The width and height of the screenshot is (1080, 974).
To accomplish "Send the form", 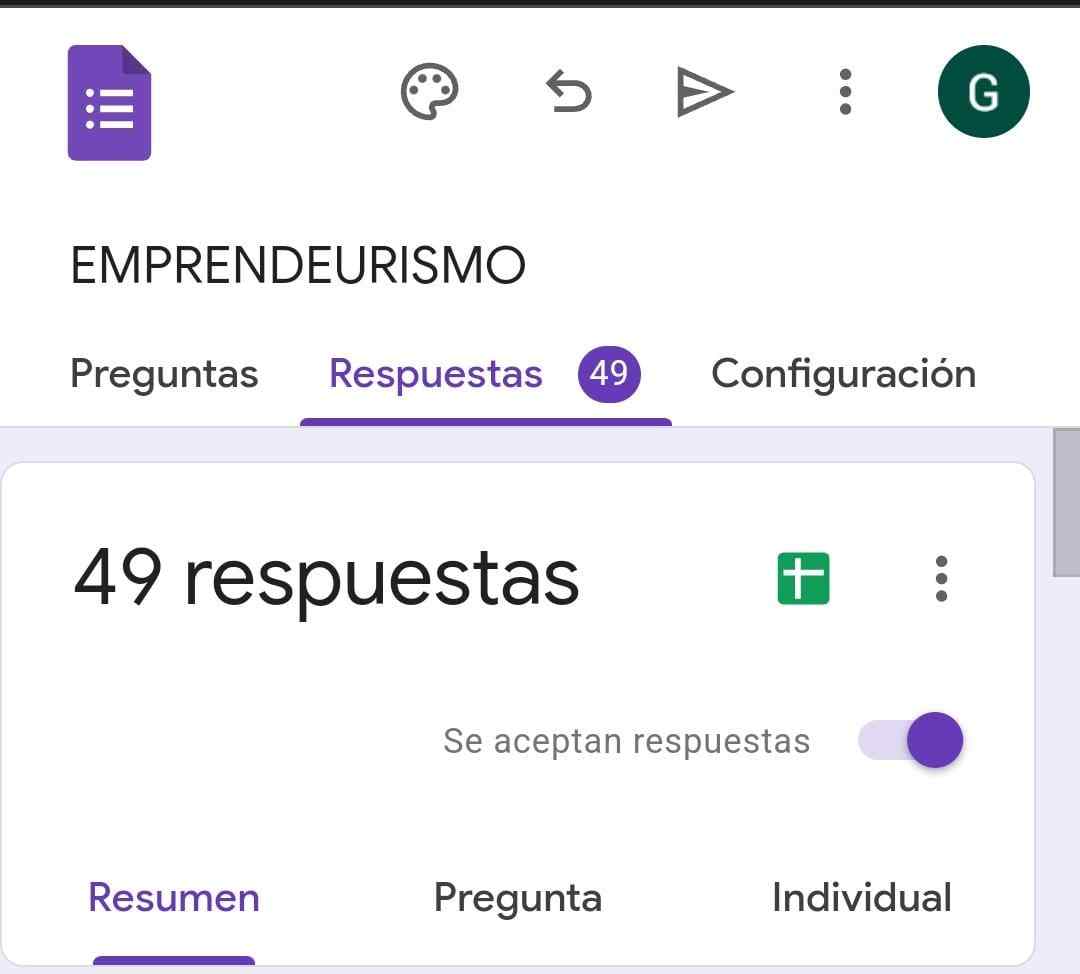I will pos(705,93).
